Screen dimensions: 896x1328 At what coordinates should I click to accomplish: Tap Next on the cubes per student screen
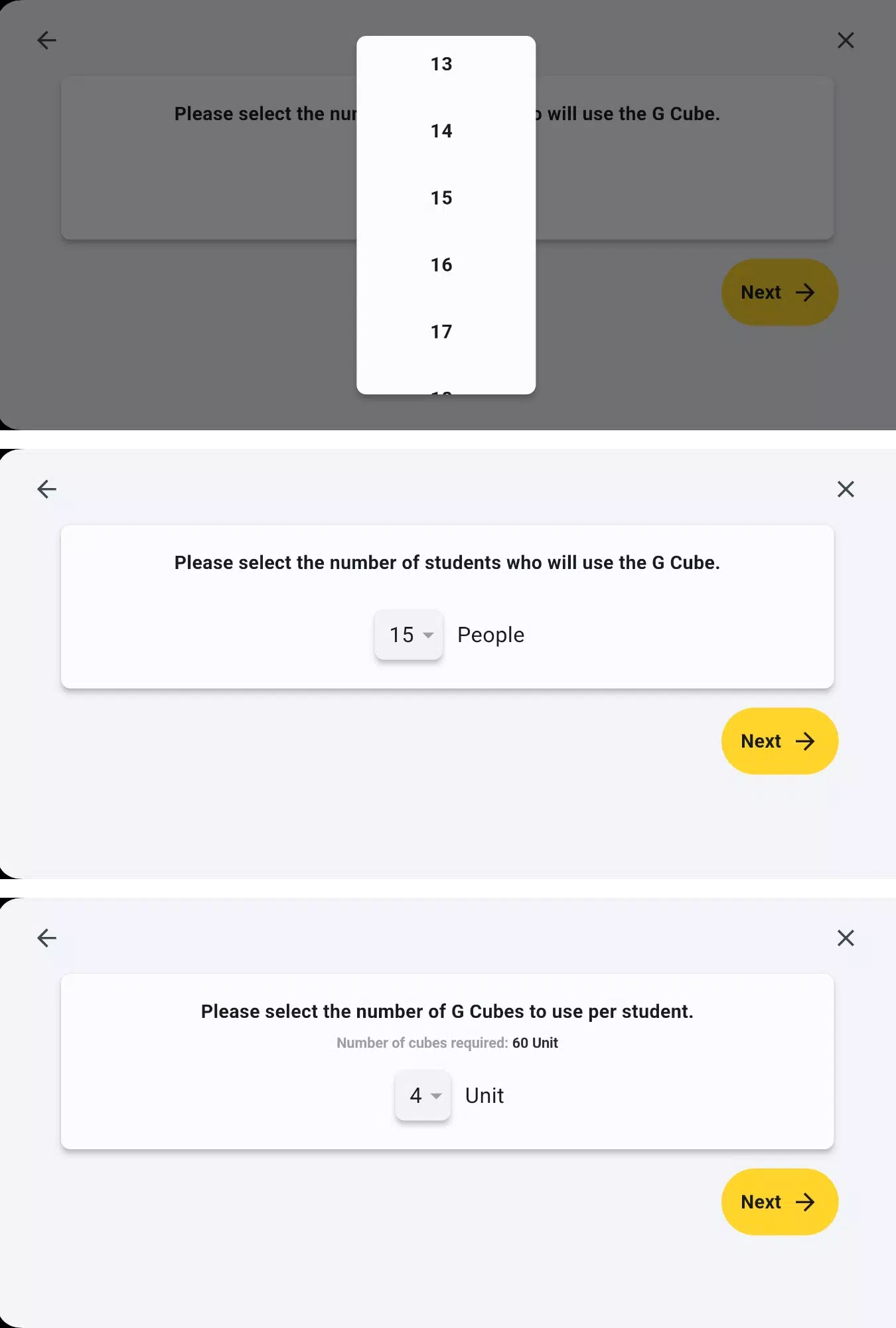(779, 1202)
